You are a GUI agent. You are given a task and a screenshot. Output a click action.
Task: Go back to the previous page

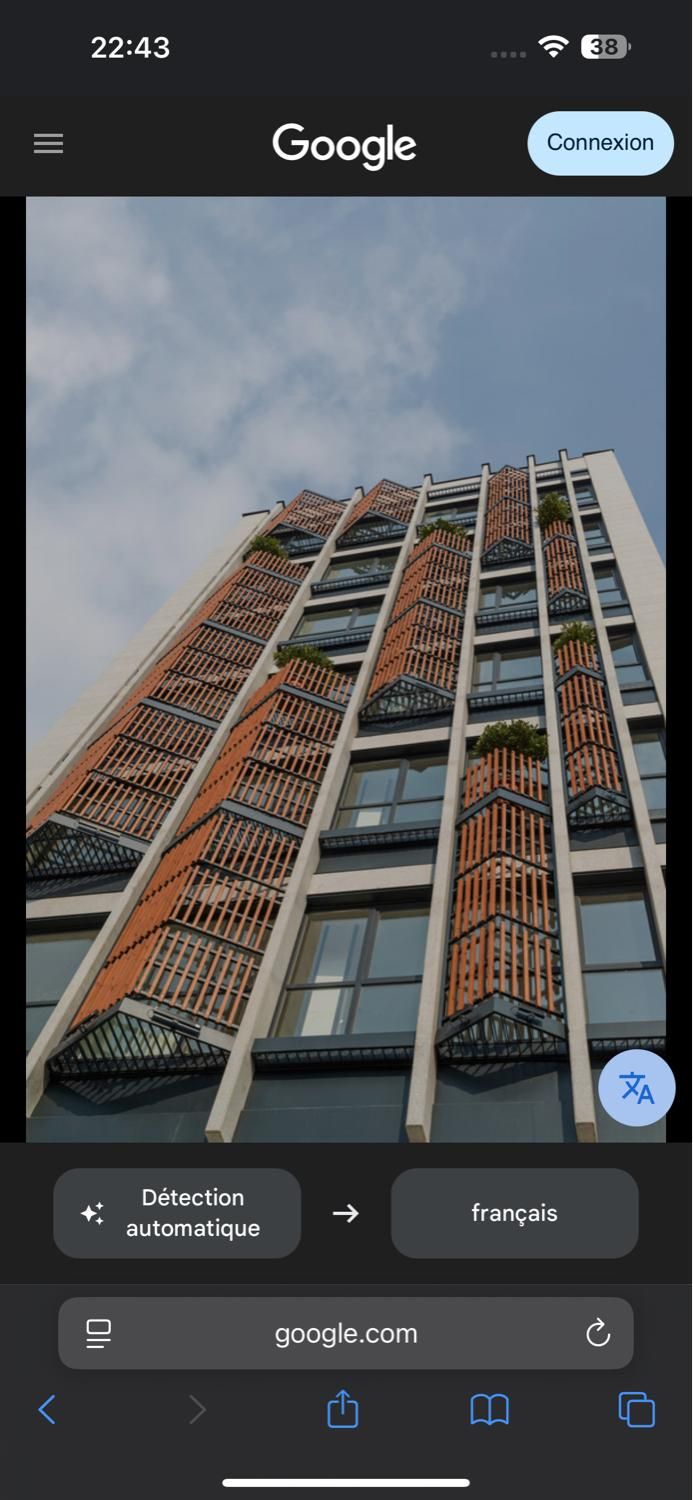coord(46,1410)
